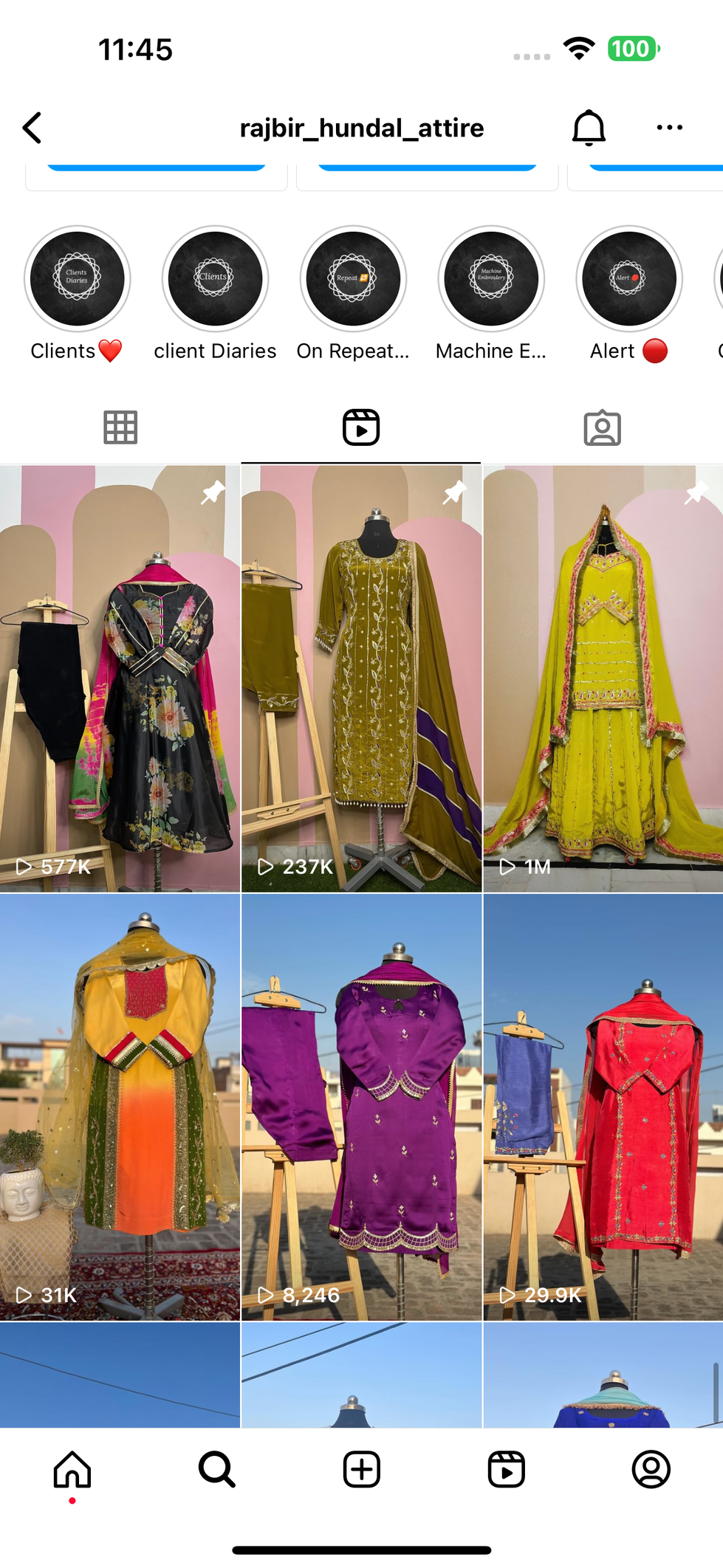
Task: Open the three-dot overflow menu
Action: pyautogui.click(x=669, y=128)
